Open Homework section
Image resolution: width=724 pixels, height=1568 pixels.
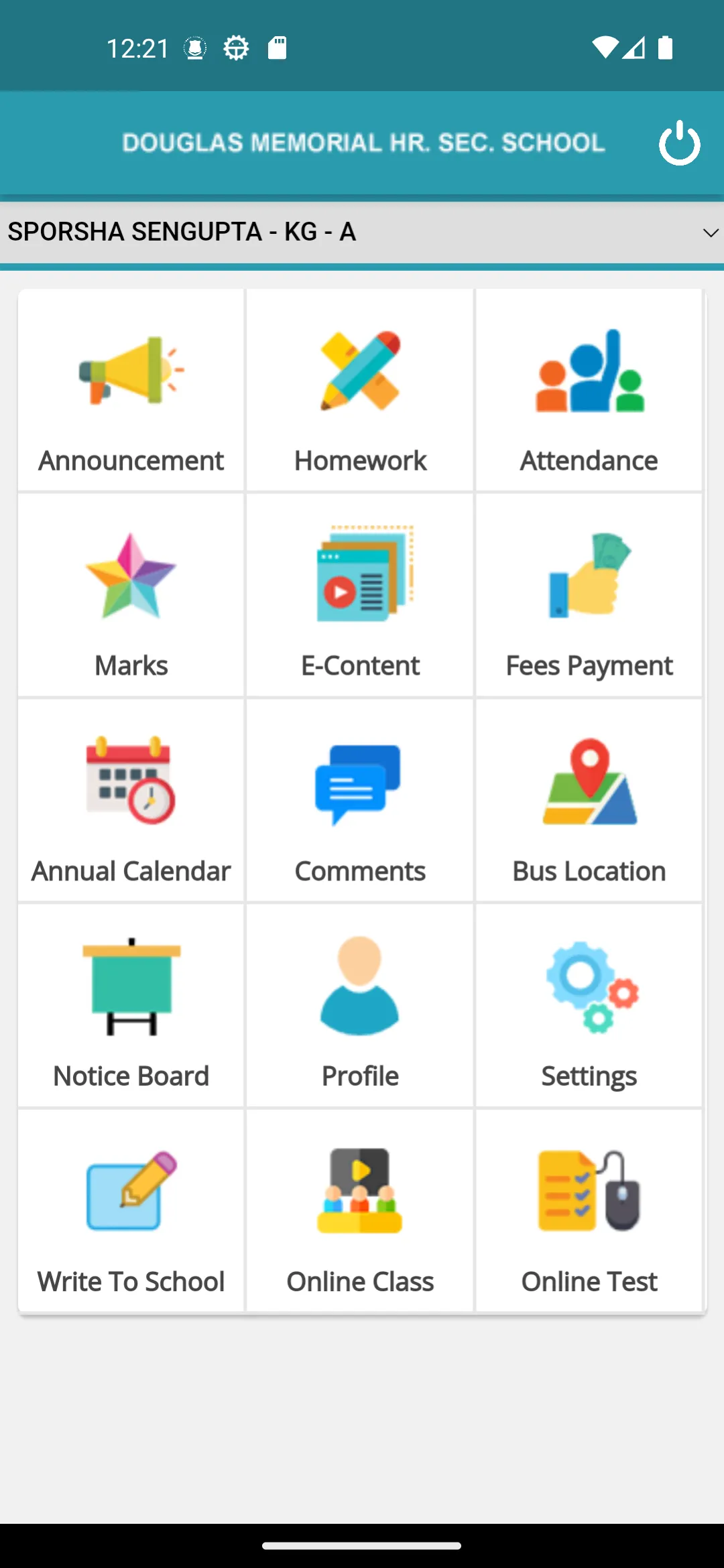click(x=360, y=390)
